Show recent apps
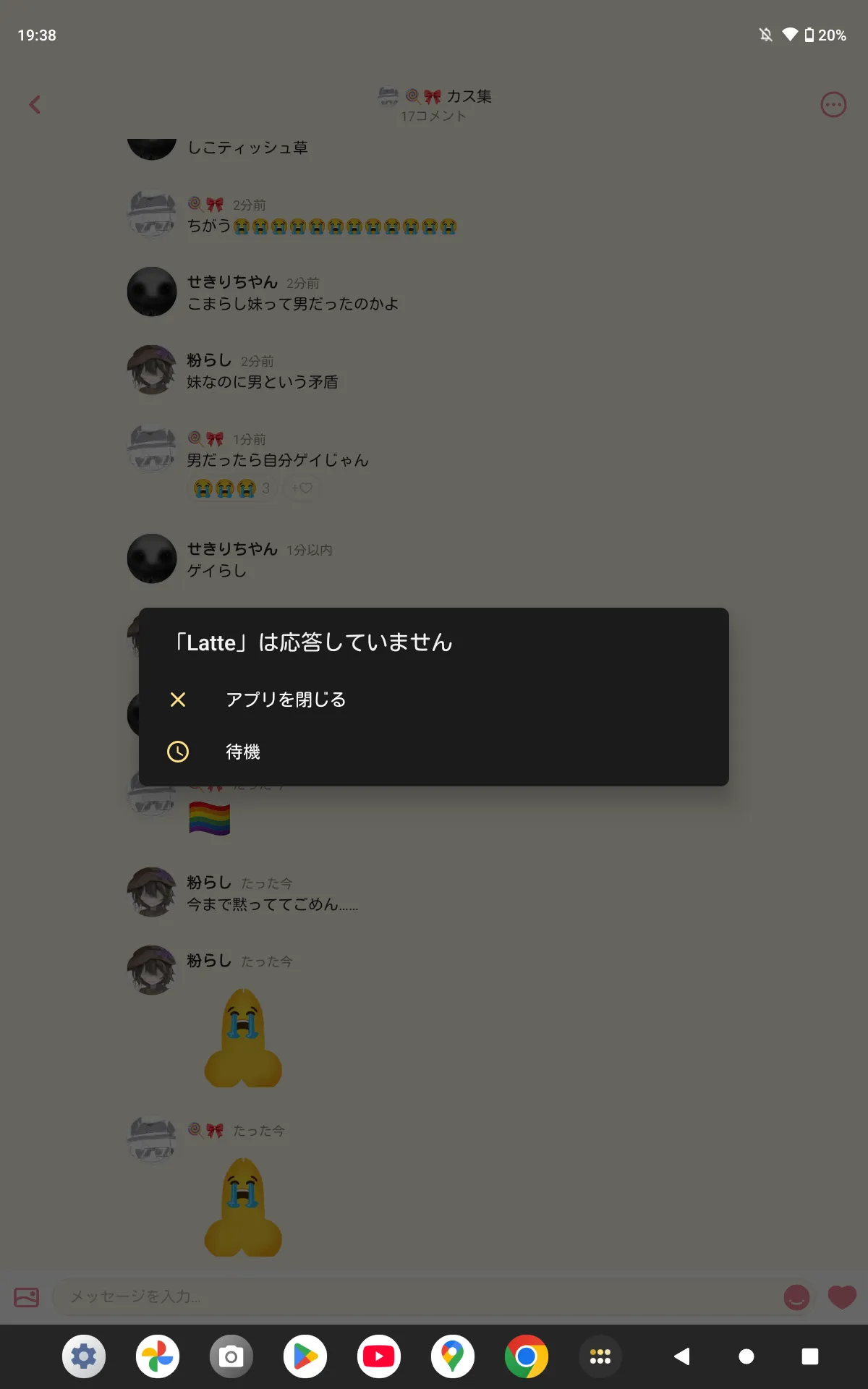 (810, 1356)
